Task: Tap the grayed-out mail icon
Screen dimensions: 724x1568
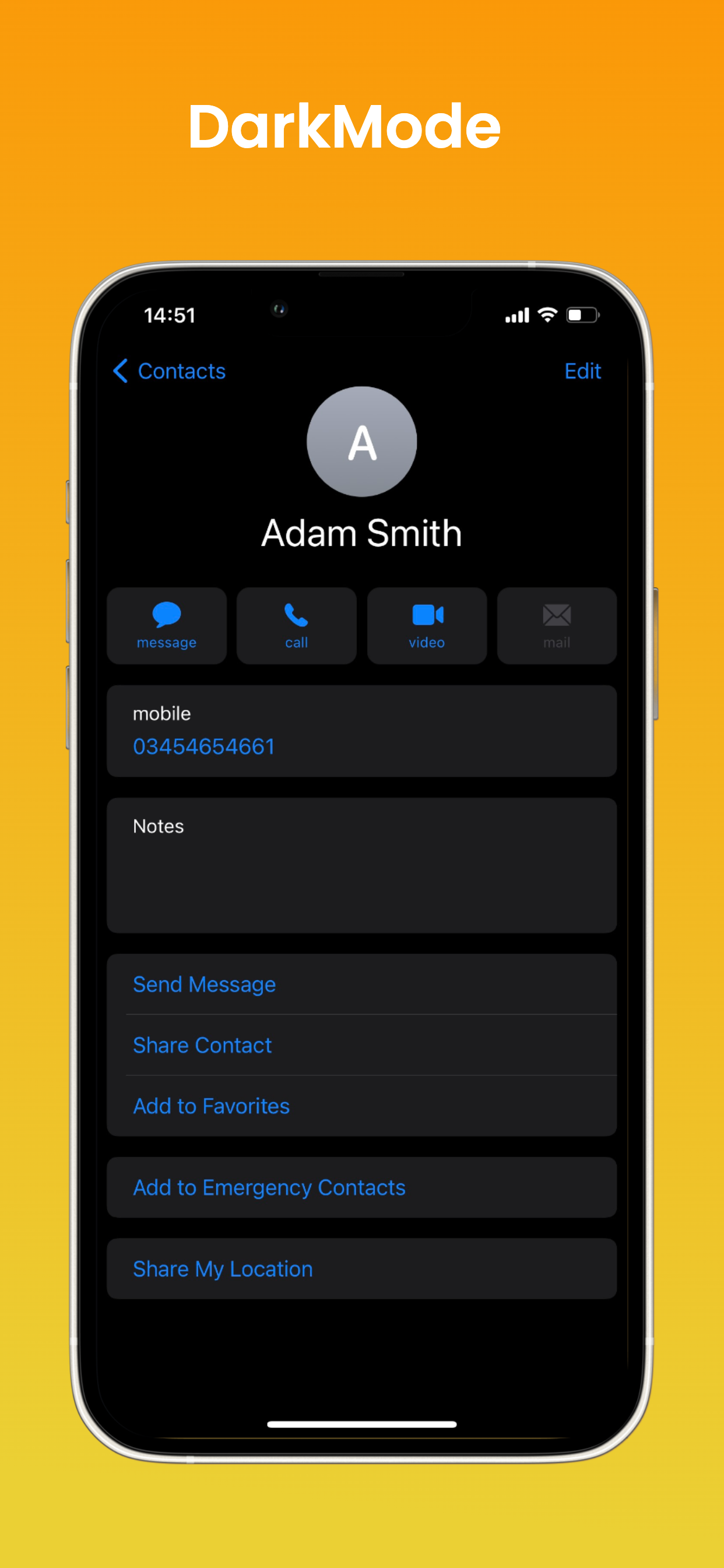Action: (x=556, y=626)
